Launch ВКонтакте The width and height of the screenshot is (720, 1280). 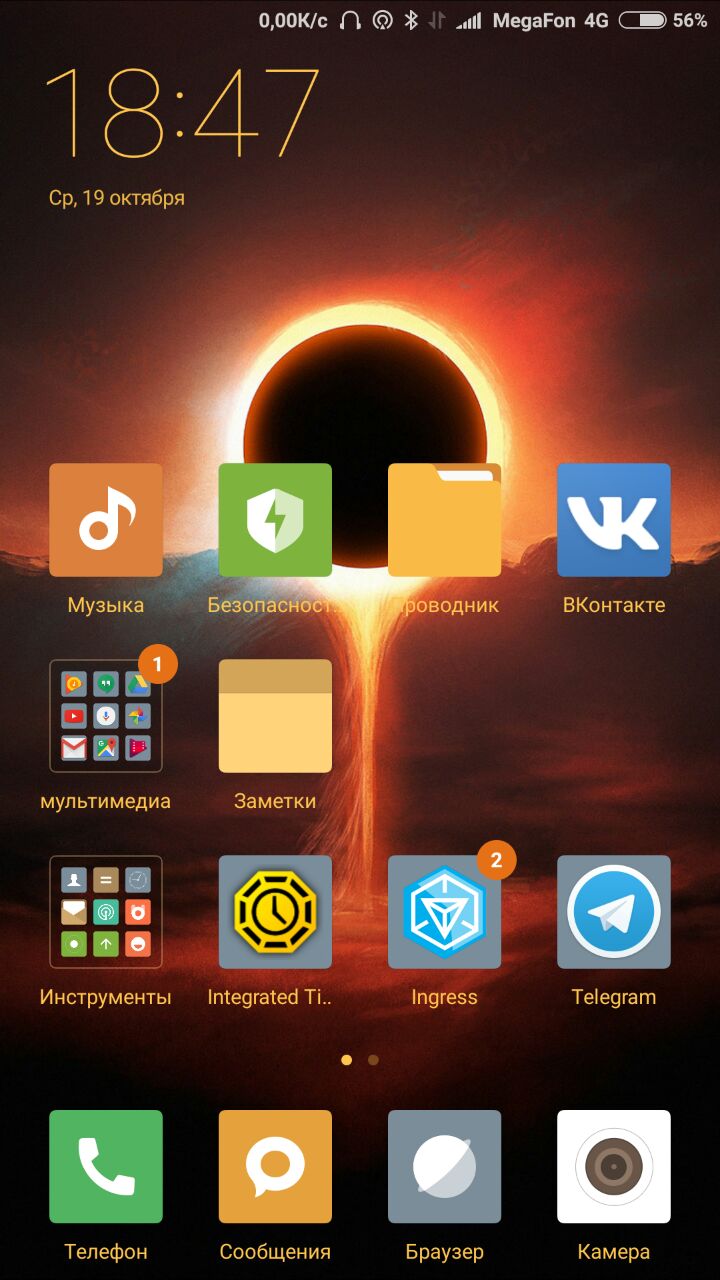tap(613, 520)
